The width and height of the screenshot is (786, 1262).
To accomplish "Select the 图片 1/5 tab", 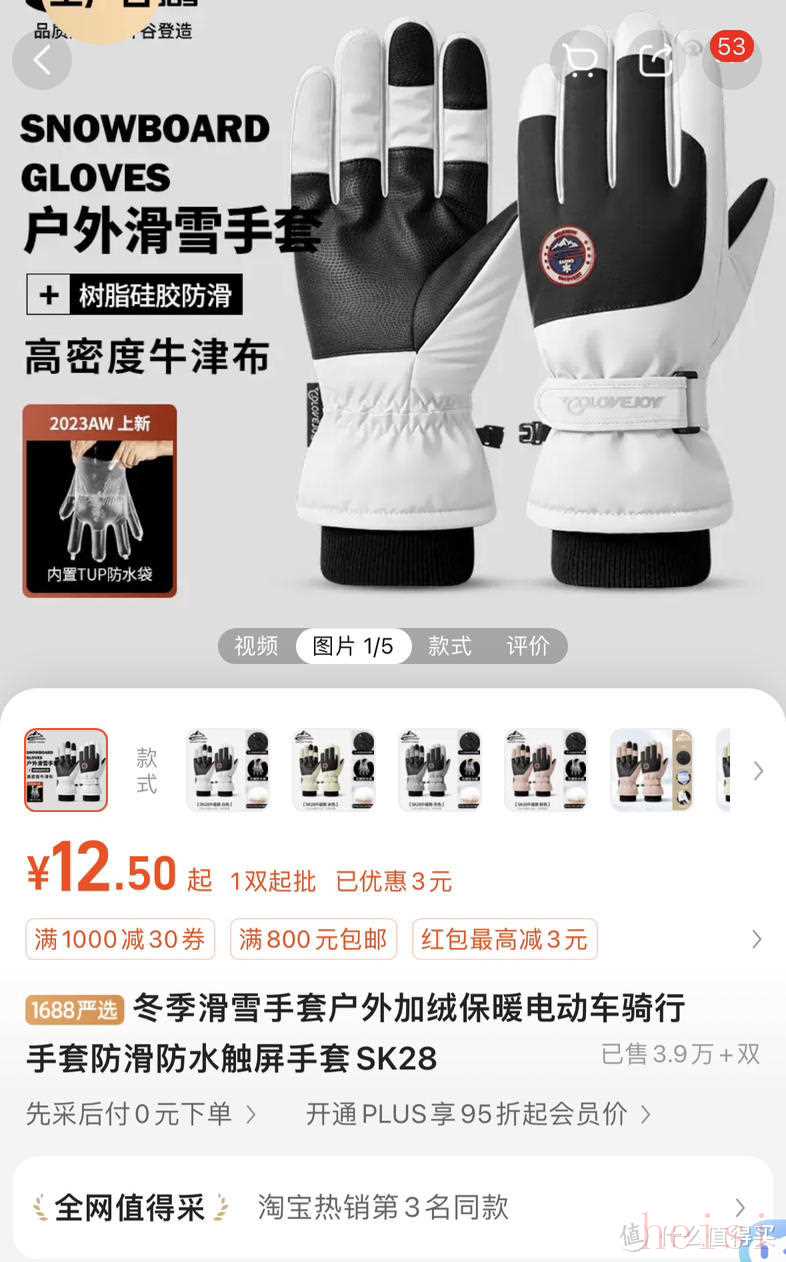I will 353,646.
